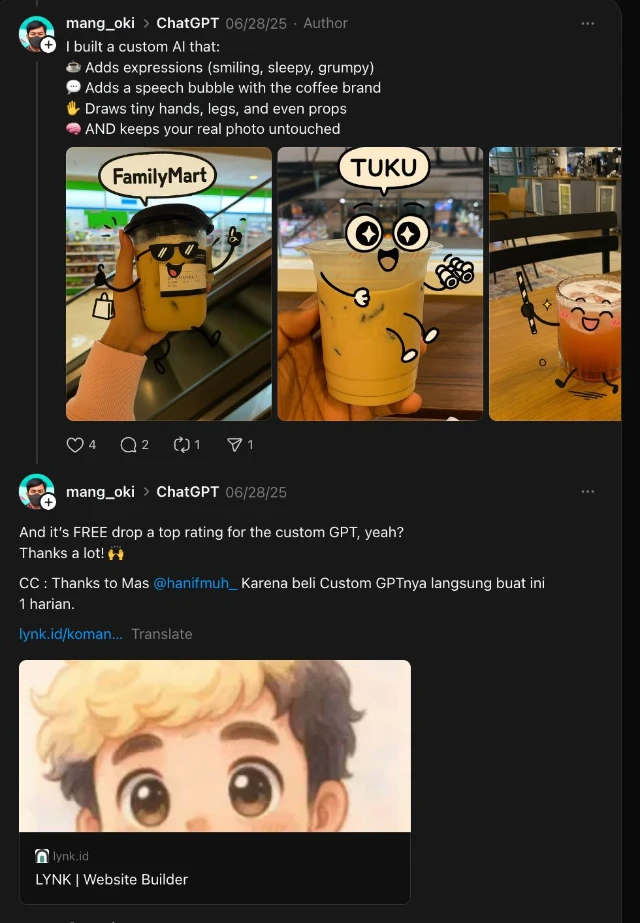Open the LYNK Website Builder link card
This screenshot has width=640, height=923.
point(214,781)
